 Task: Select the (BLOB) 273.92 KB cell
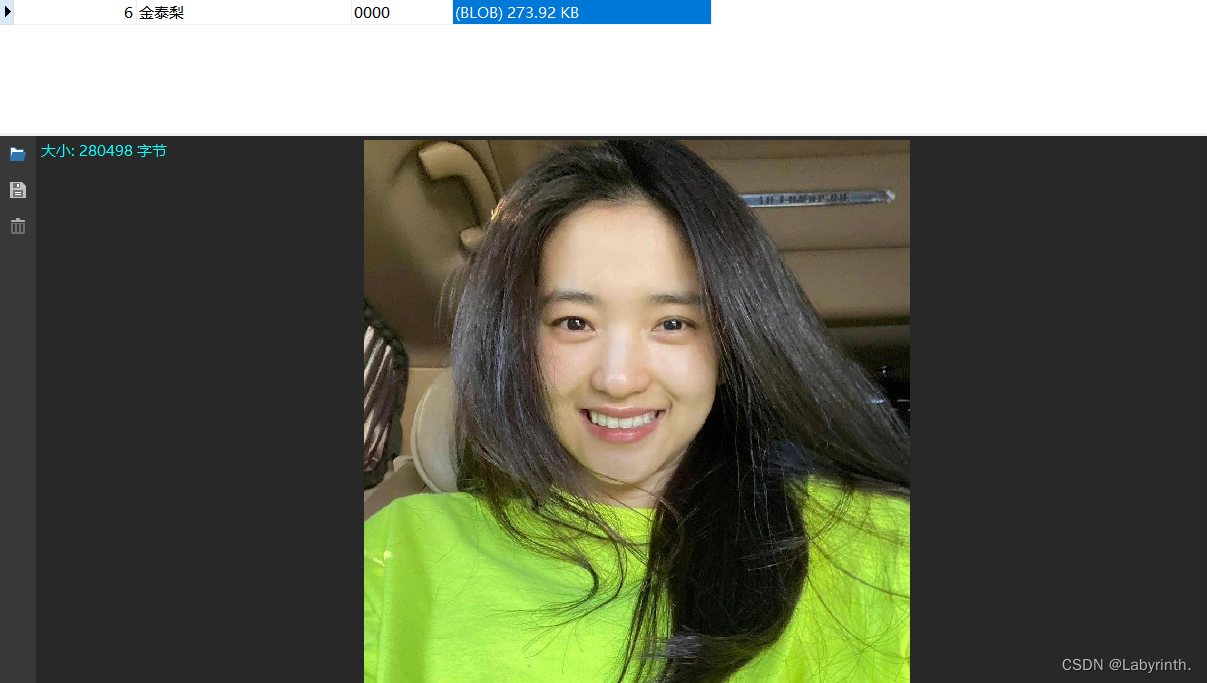pos(581,12)
